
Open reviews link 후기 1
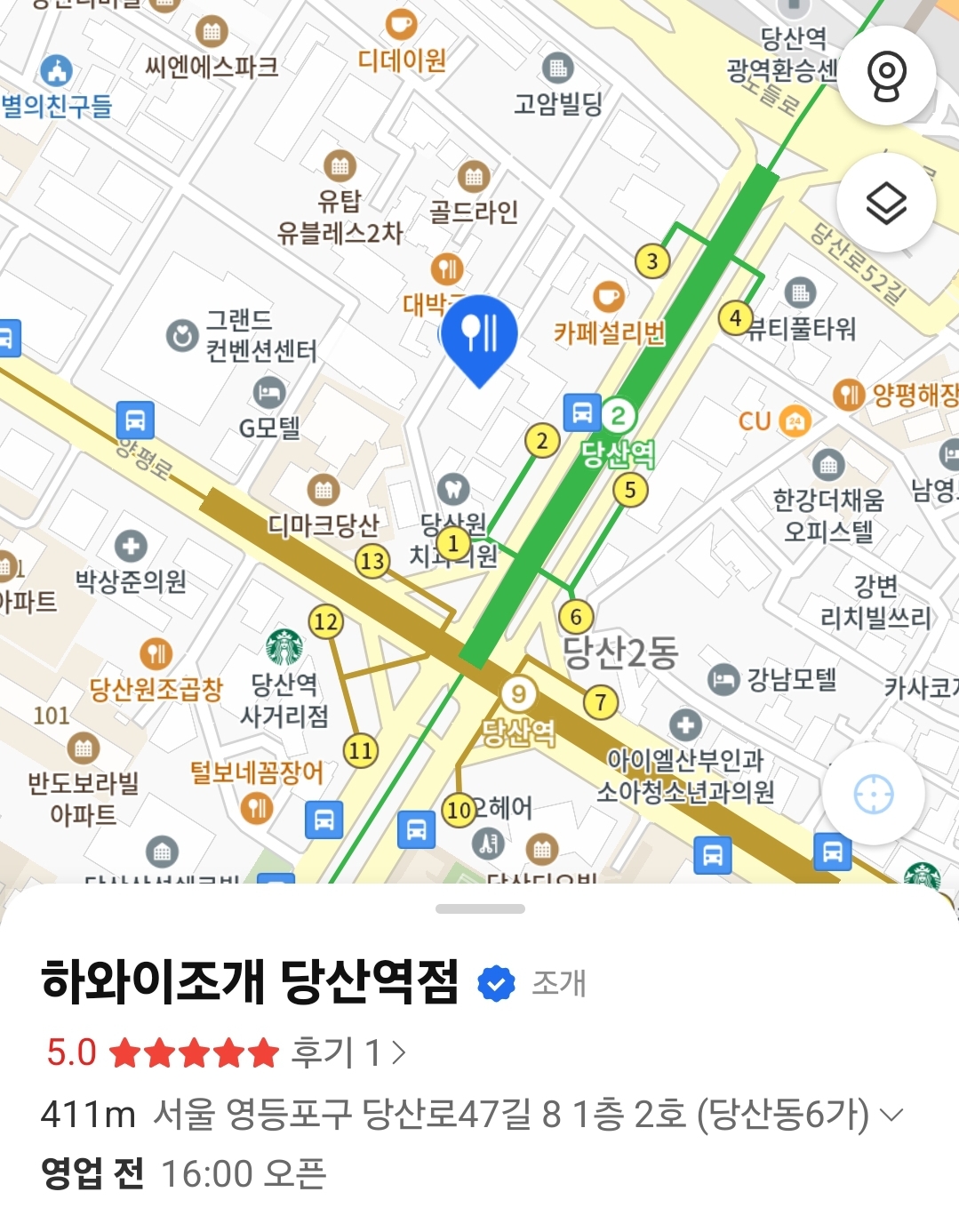348,1052
